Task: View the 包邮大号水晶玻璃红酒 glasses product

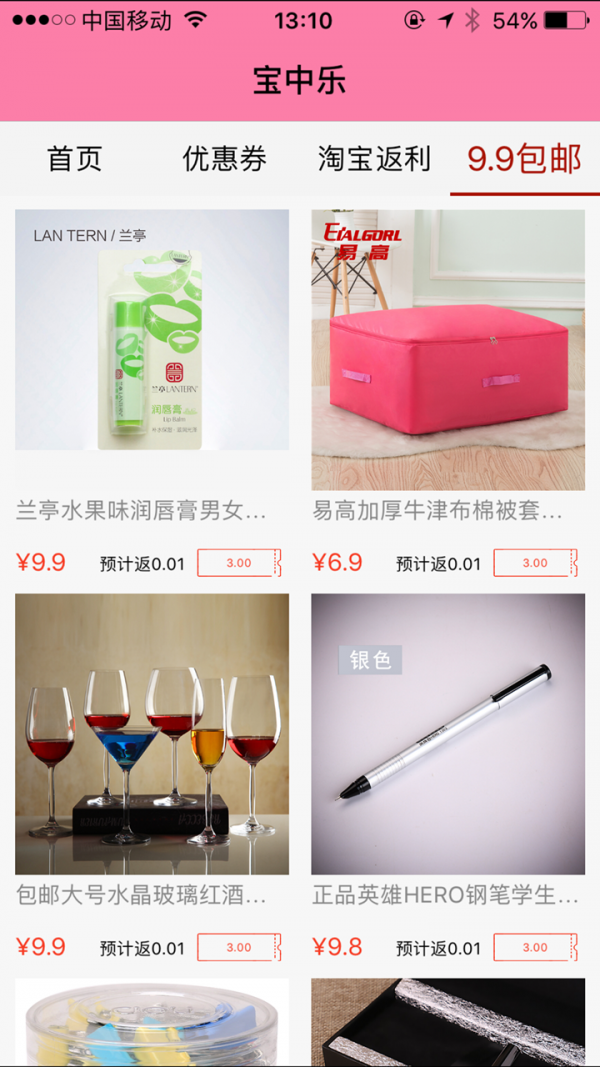Action: (x=152, y=735)
